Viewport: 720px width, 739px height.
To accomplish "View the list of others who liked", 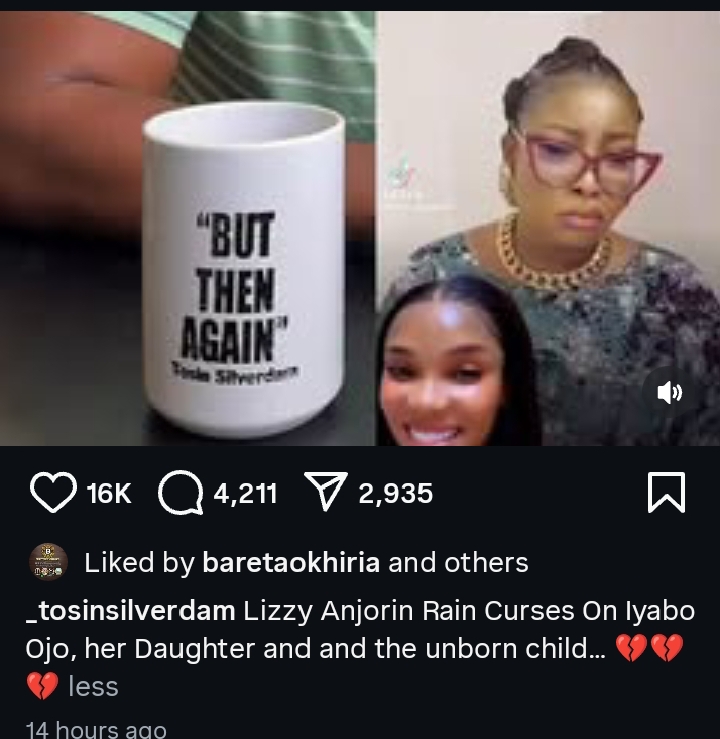I will (x=486, y=563).
